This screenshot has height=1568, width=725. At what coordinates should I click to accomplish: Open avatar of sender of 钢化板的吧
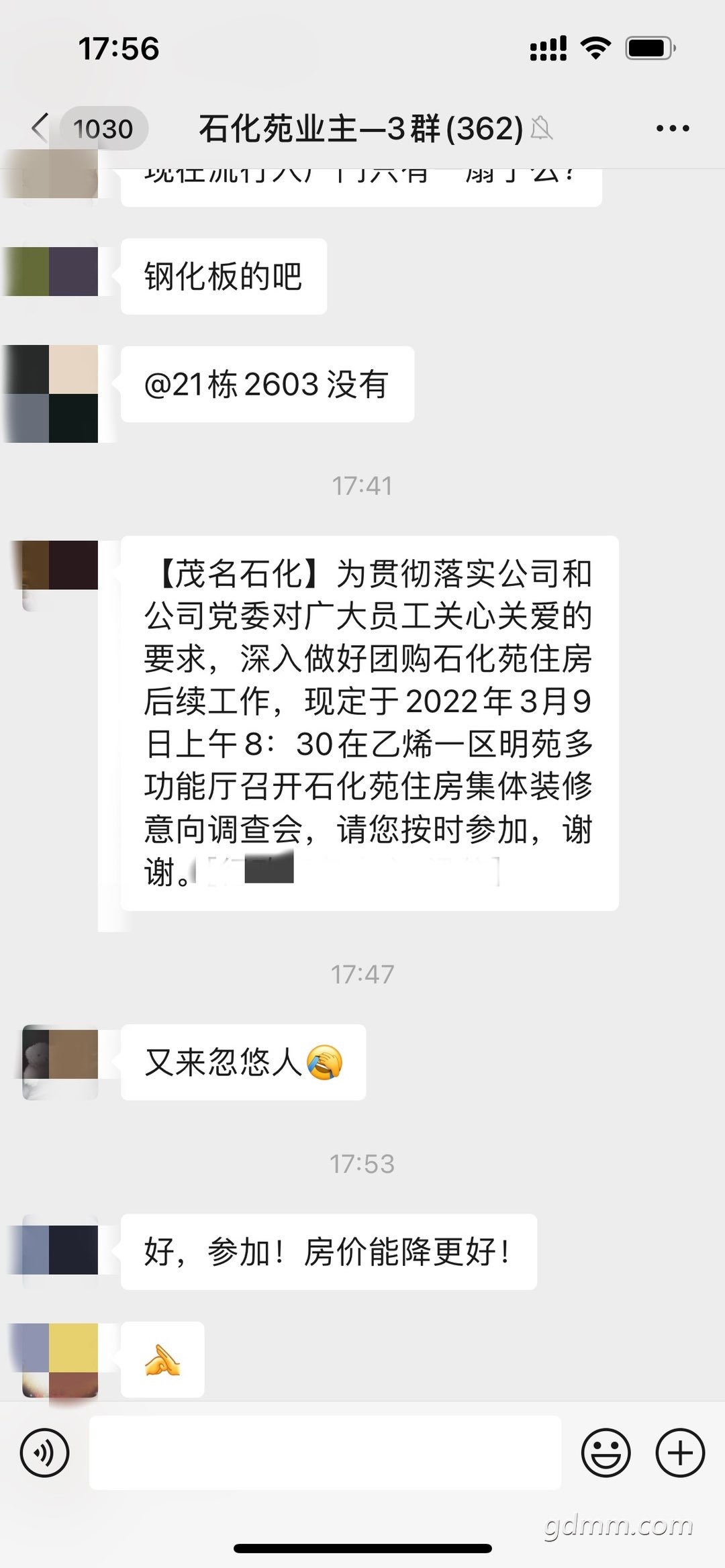pyautogui.click(x=60, y=273)
